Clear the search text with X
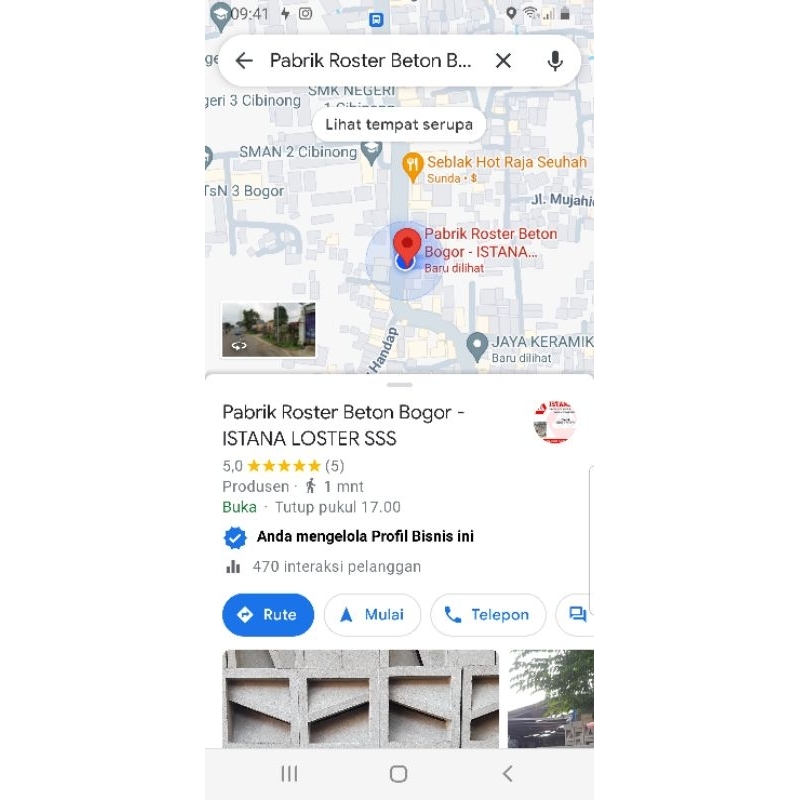This screenshot has height=800, width=800. pos(503,61)
